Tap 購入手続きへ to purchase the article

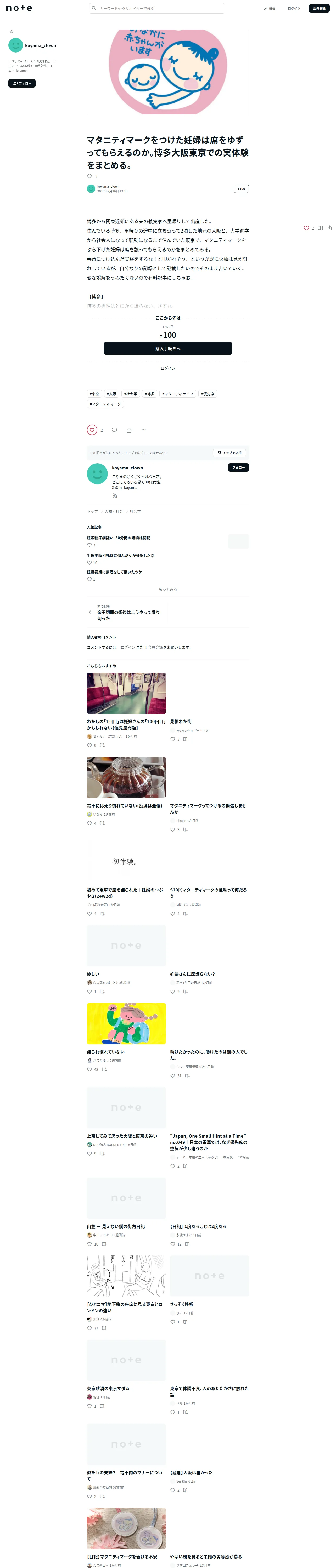tap(168, 348)
